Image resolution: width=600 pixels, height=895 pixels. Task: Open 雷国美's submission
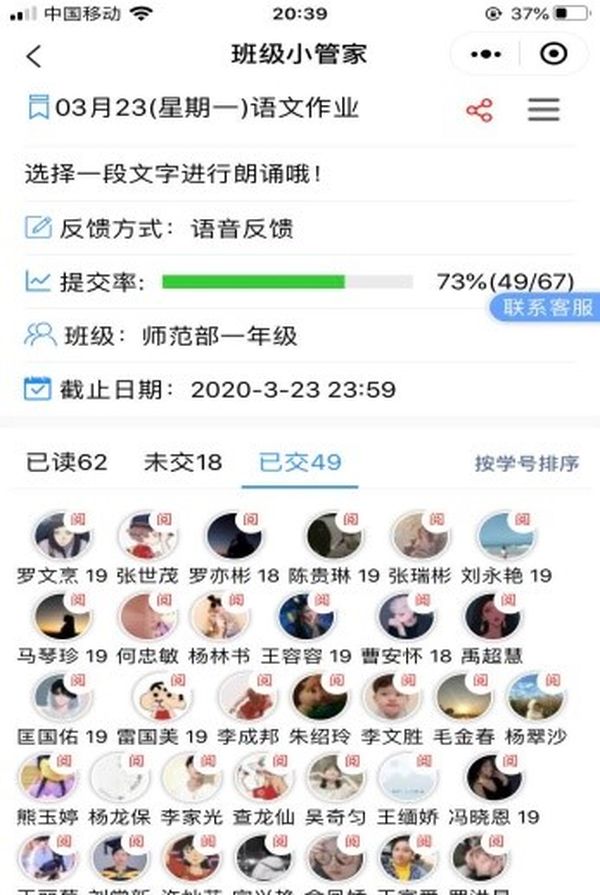163,698
